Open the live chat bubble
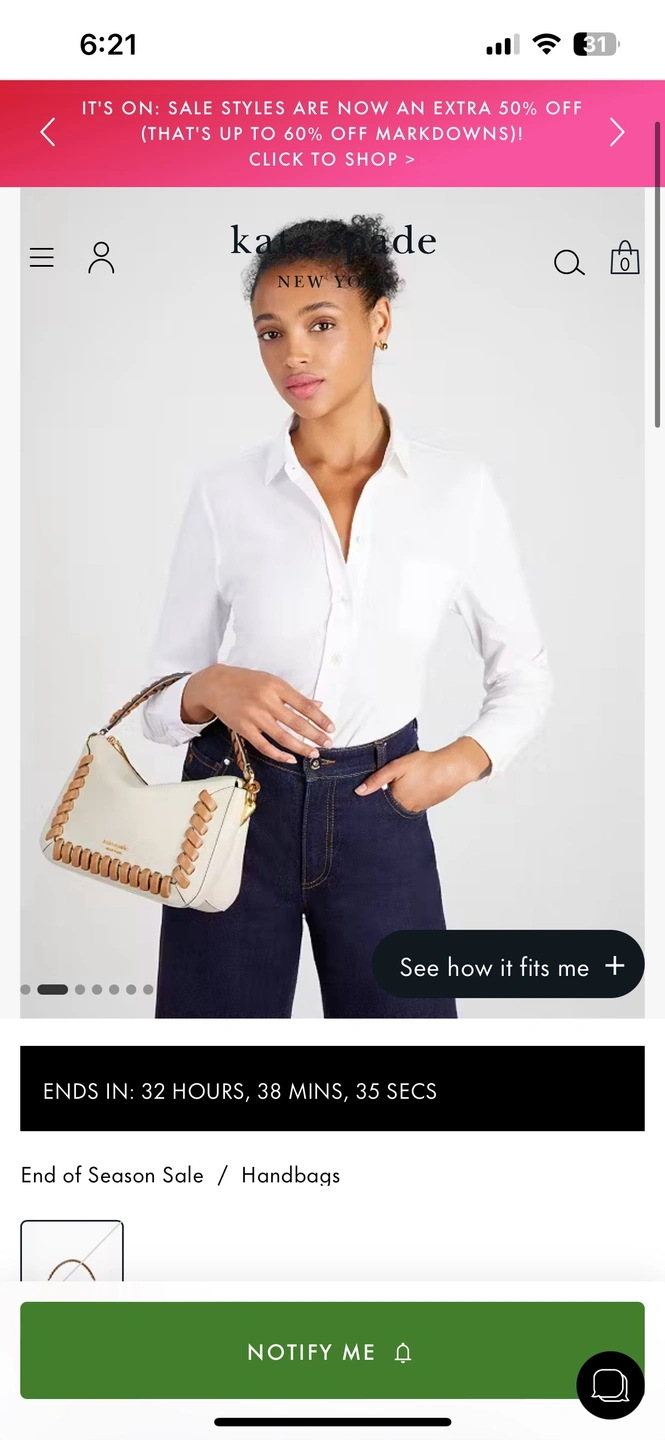The height and width of the screenshot is (1440, 665). (610, 1385)
